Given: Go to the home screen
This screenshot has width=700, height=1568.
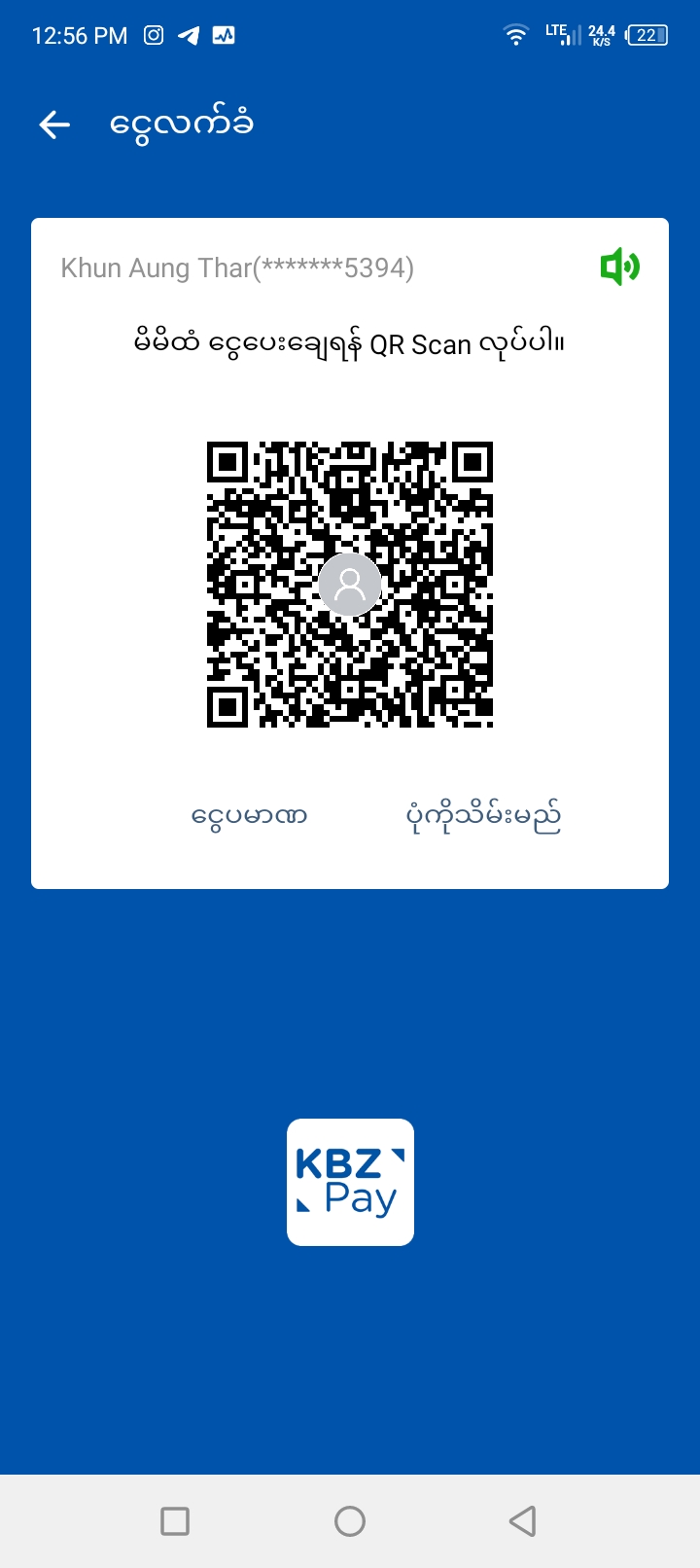Looking at the screenshot, I should pos(350,1520).
